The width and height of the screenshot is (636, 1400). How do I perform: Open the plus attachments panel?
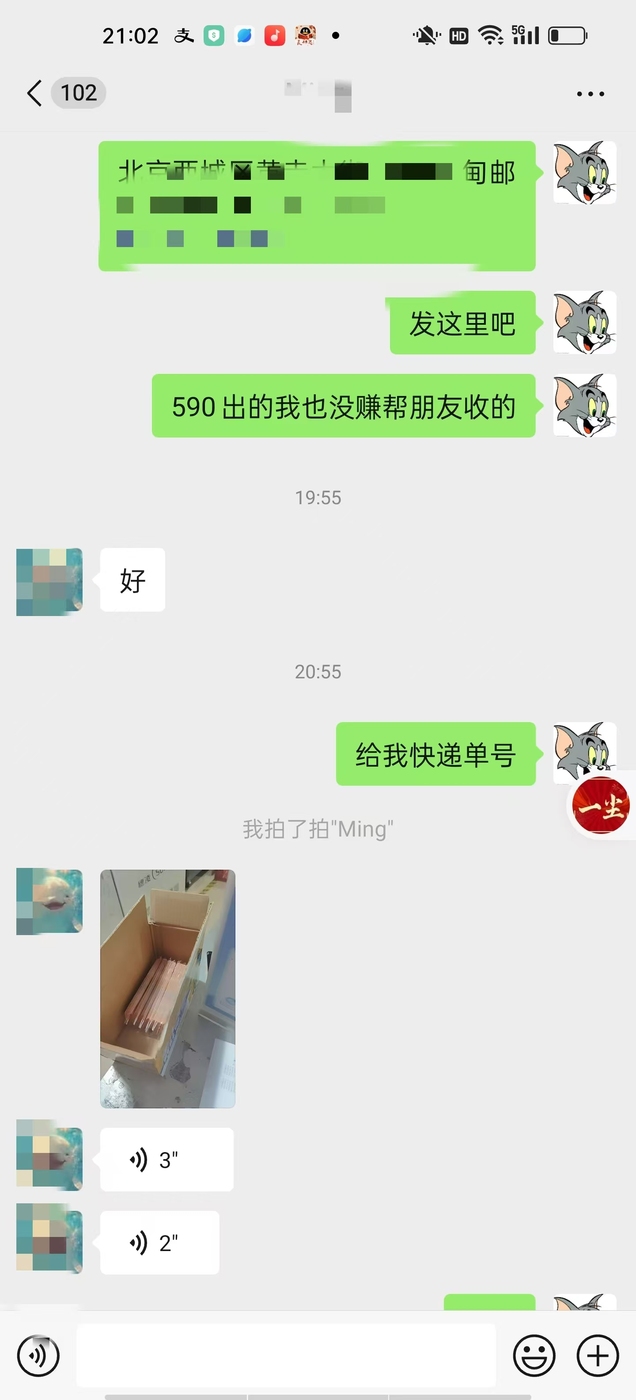(x=598, y=1356)
